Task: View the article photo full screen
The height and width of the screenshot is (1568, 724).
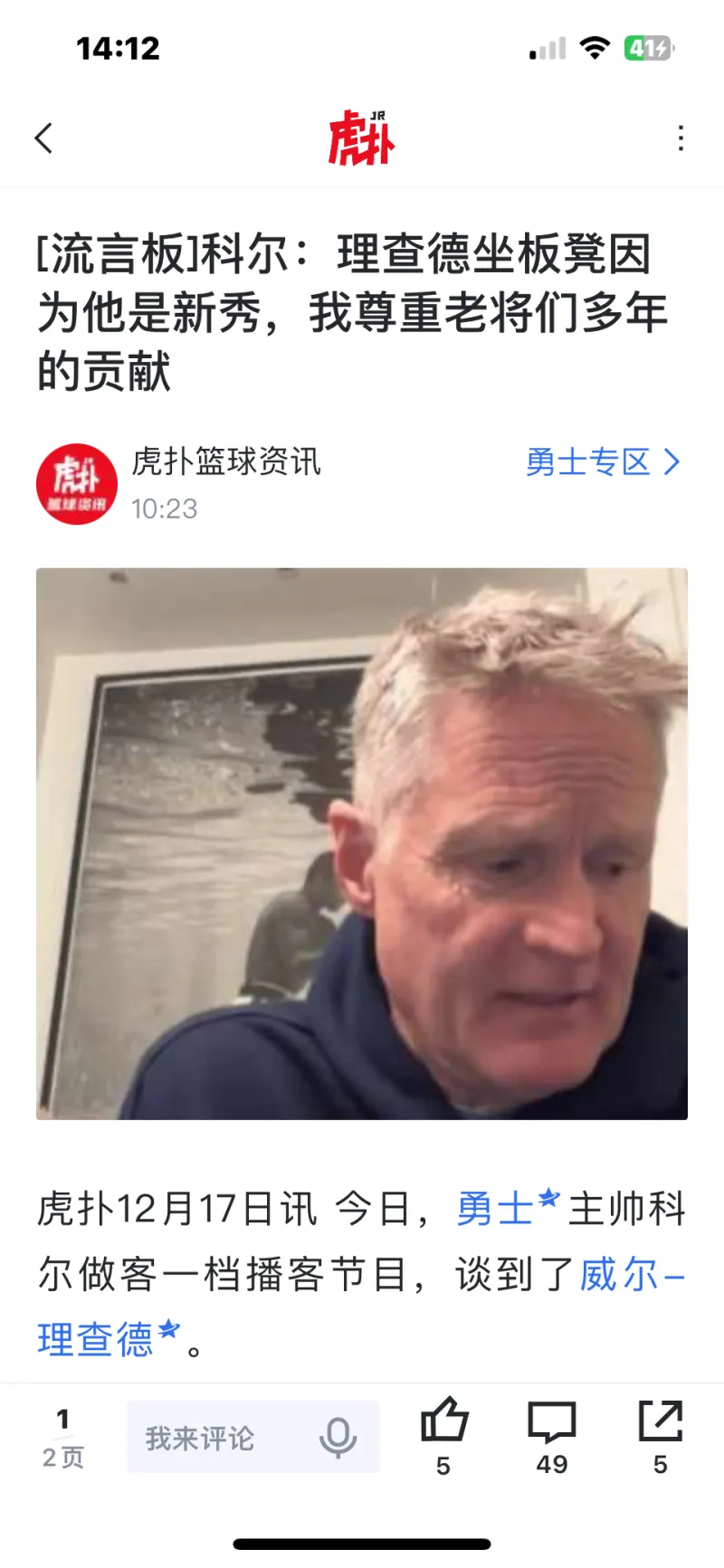Action: pyautogui.click(x=362, y=843)
